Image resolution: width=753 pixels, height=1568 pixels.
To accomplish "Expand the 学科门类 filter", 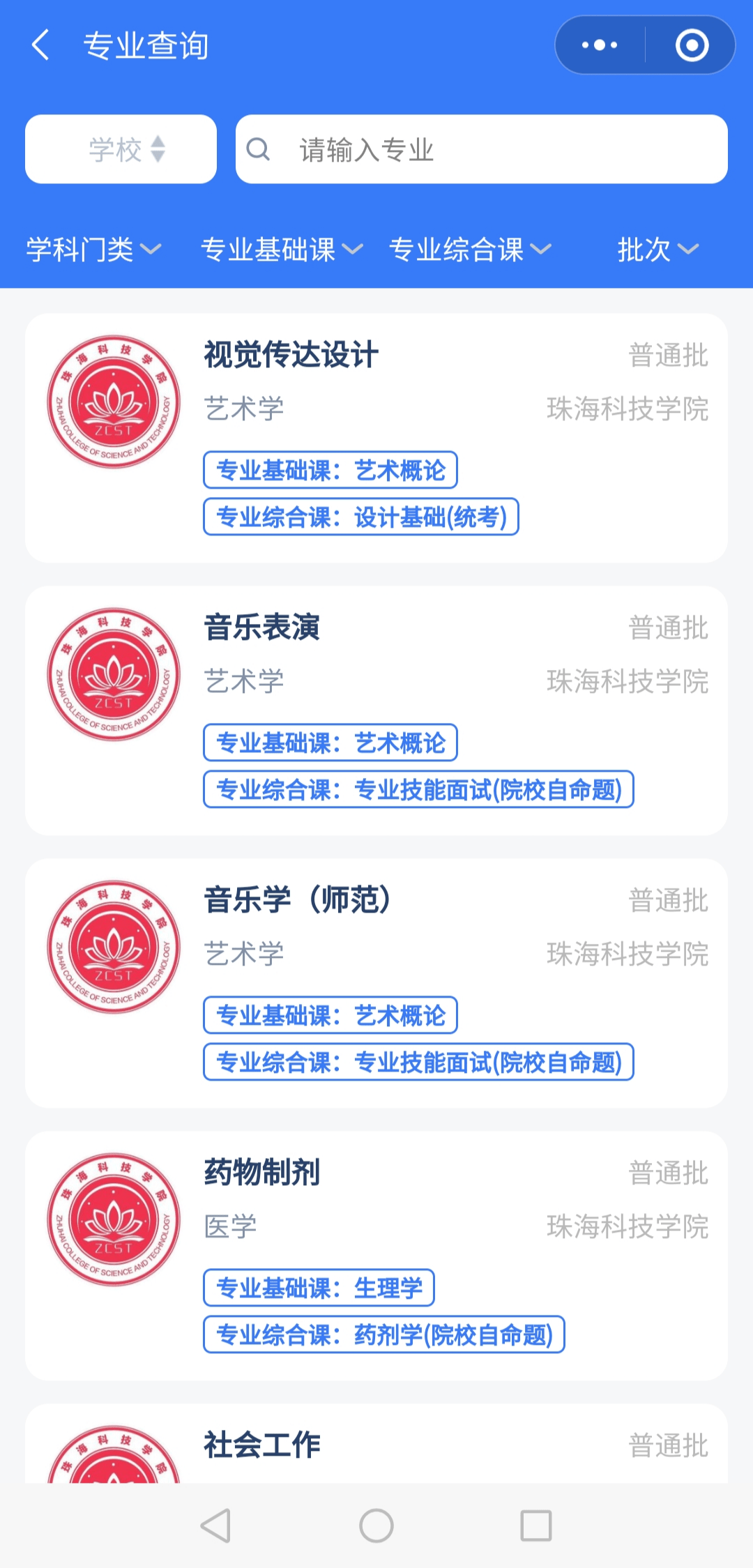I will click(94, 250).
